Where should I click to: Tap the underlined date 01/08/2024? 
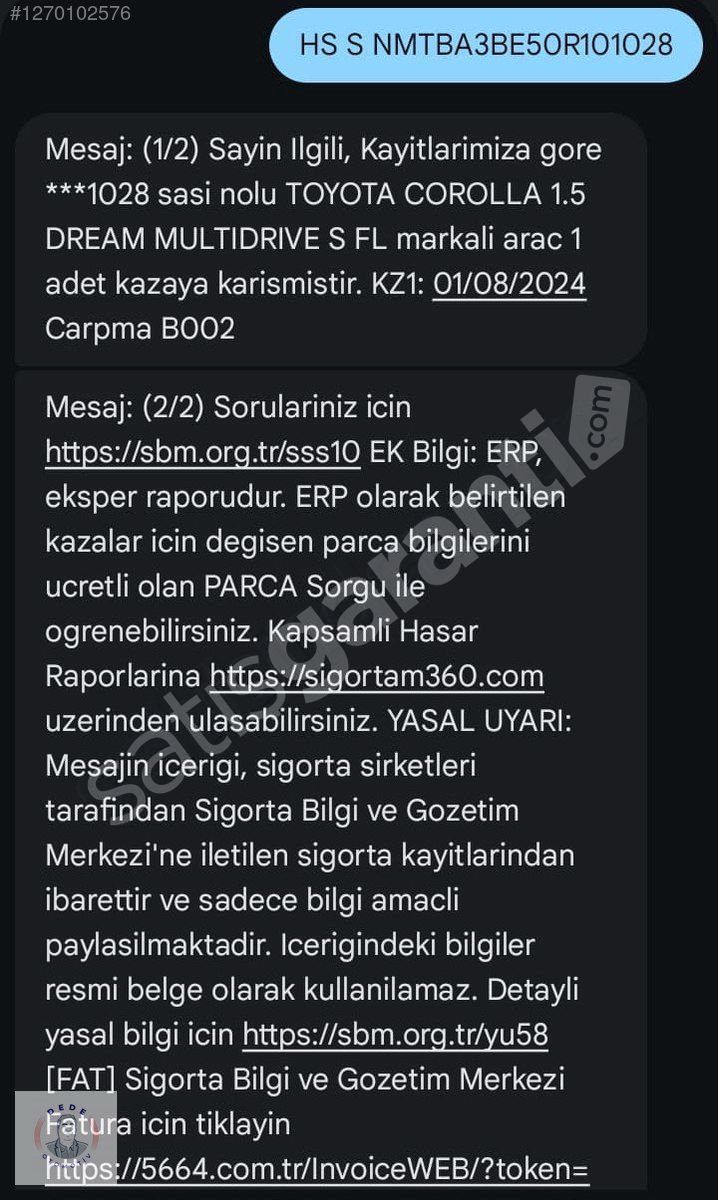pyautogui.click(x=509, y=285)
